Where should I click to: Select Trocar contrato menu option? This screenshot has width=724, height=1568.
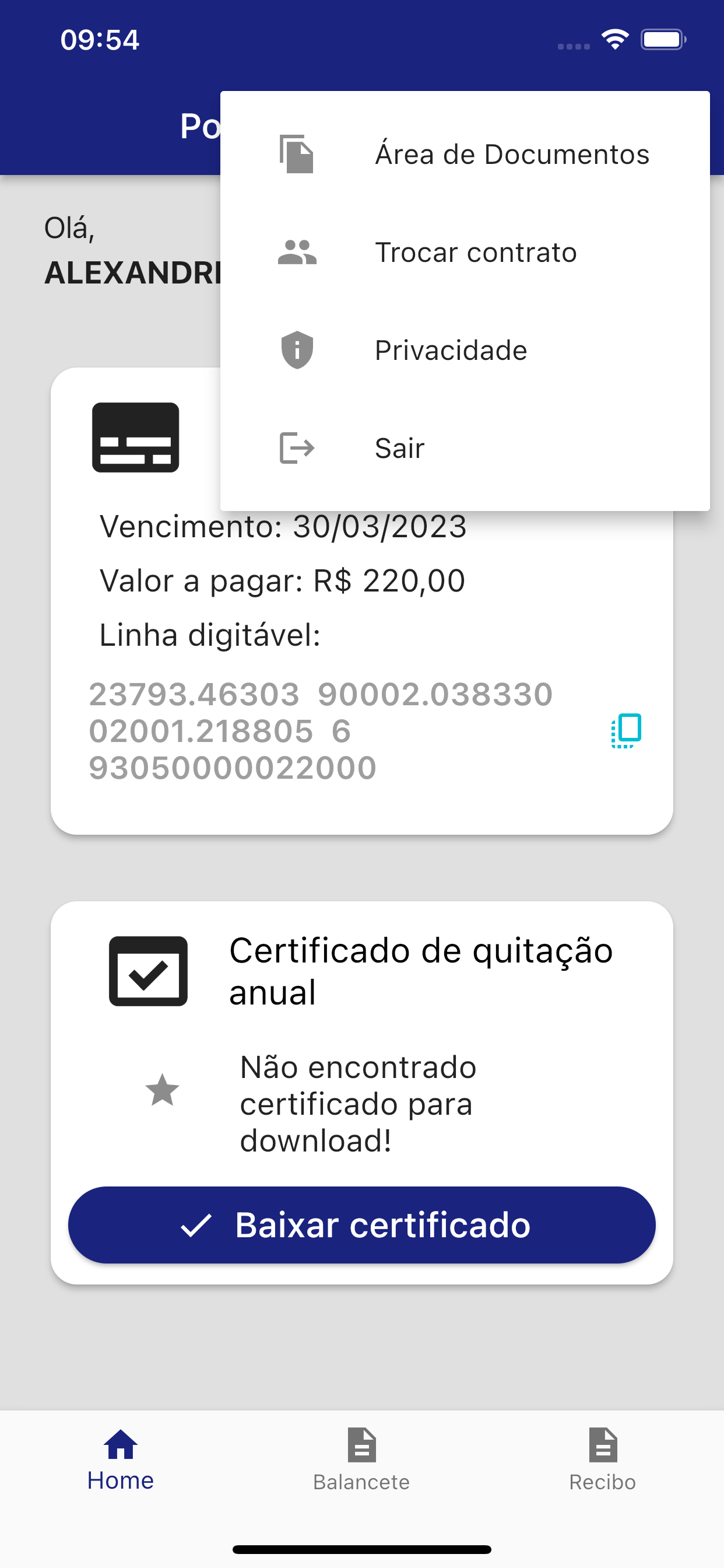click(465, 252)
